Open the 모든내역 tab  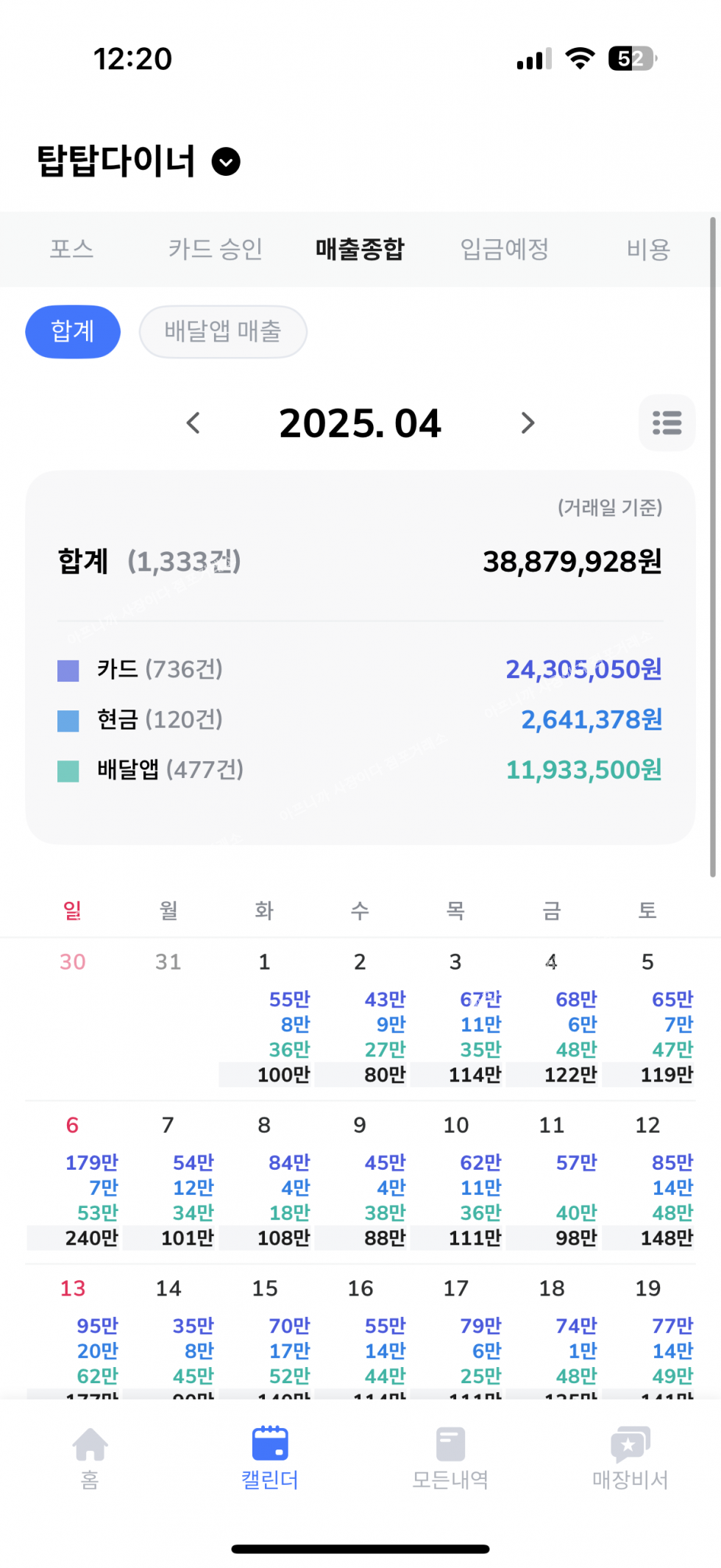(450, 1458)
